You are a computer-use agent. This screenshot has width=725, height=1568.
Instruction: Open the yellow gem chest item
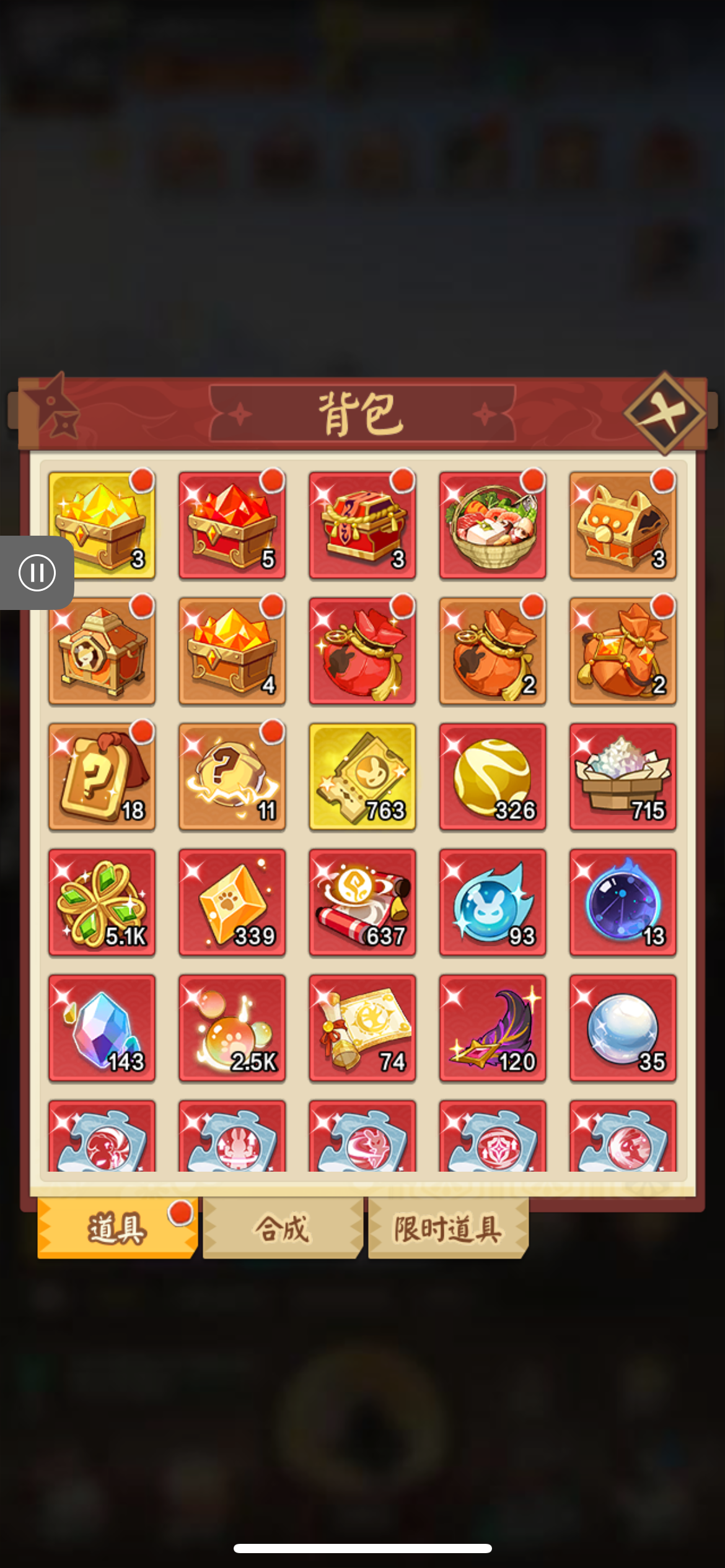(x=102, y=525)
